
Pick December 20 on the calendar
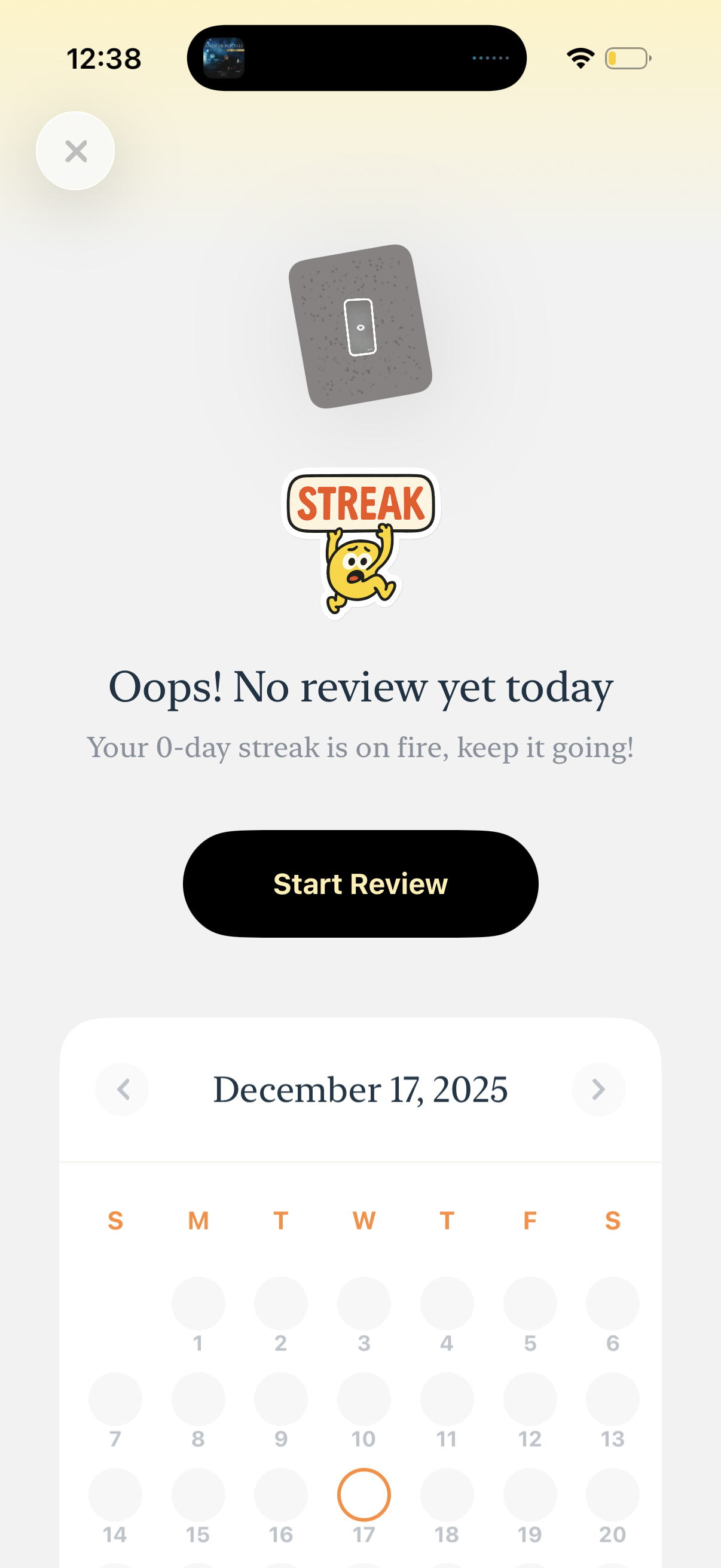[x=612, y=1495]
